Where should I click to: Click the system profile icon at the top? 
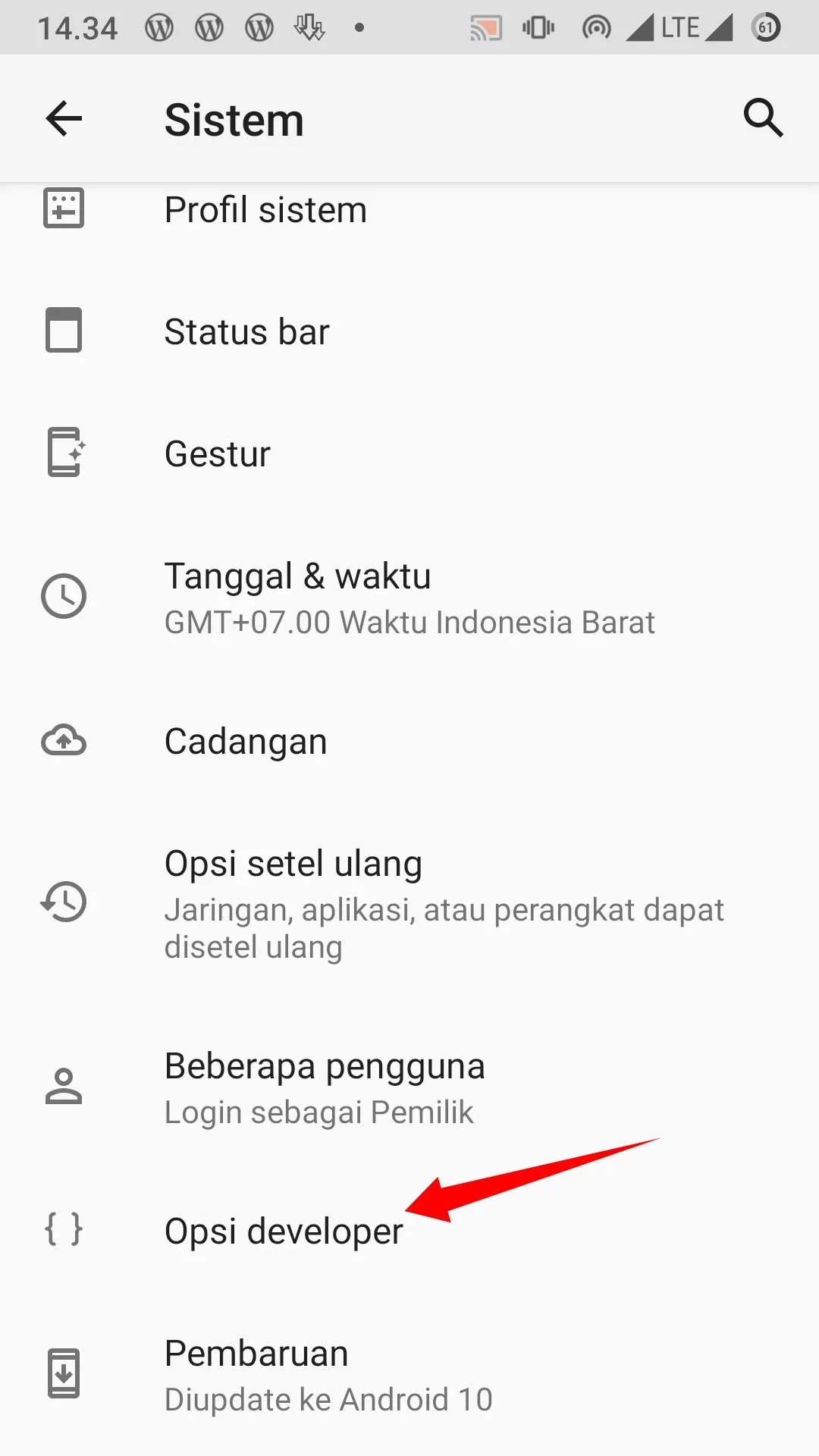coord(64,209)
